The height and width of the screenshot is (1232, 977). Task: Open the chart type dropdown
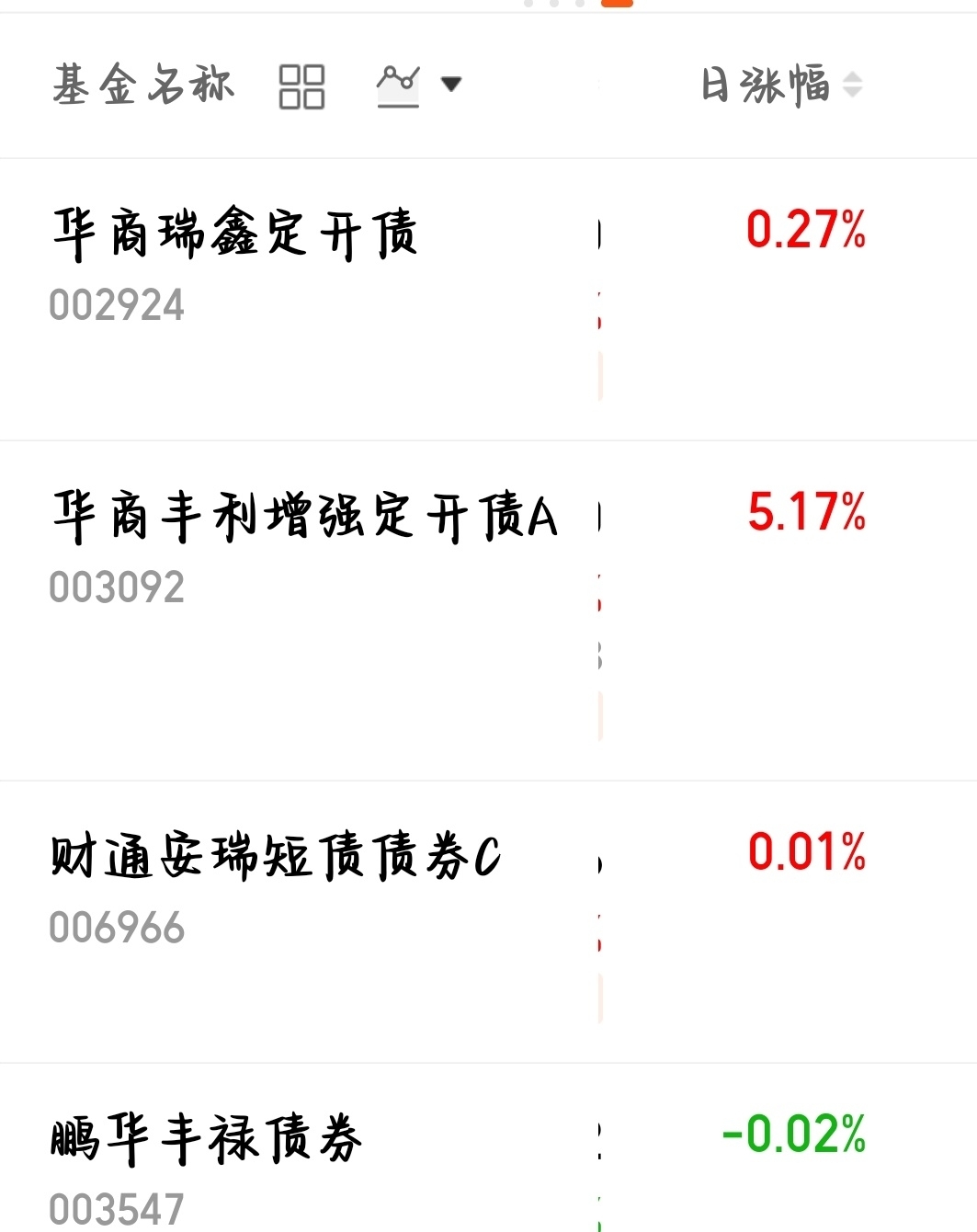tap(418, 86)
